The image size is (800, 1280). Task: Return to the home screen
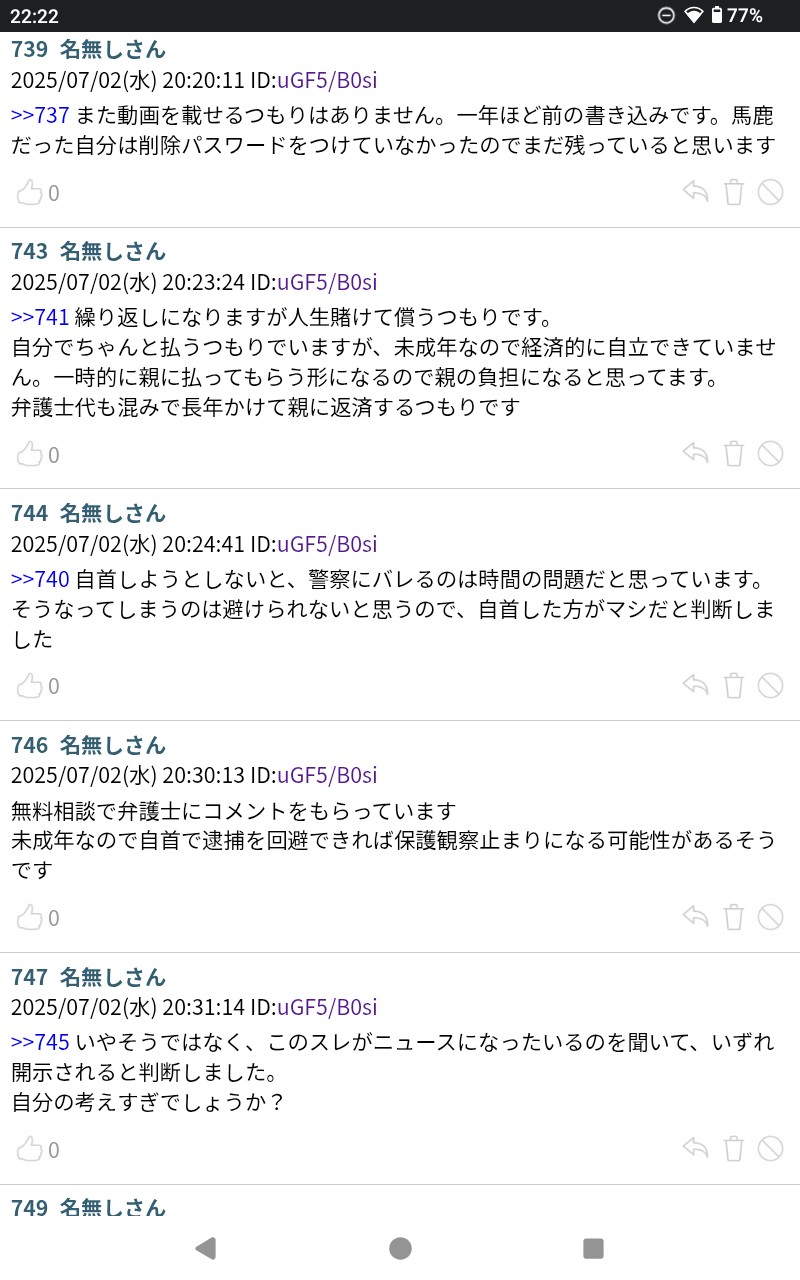[400, 1248]
